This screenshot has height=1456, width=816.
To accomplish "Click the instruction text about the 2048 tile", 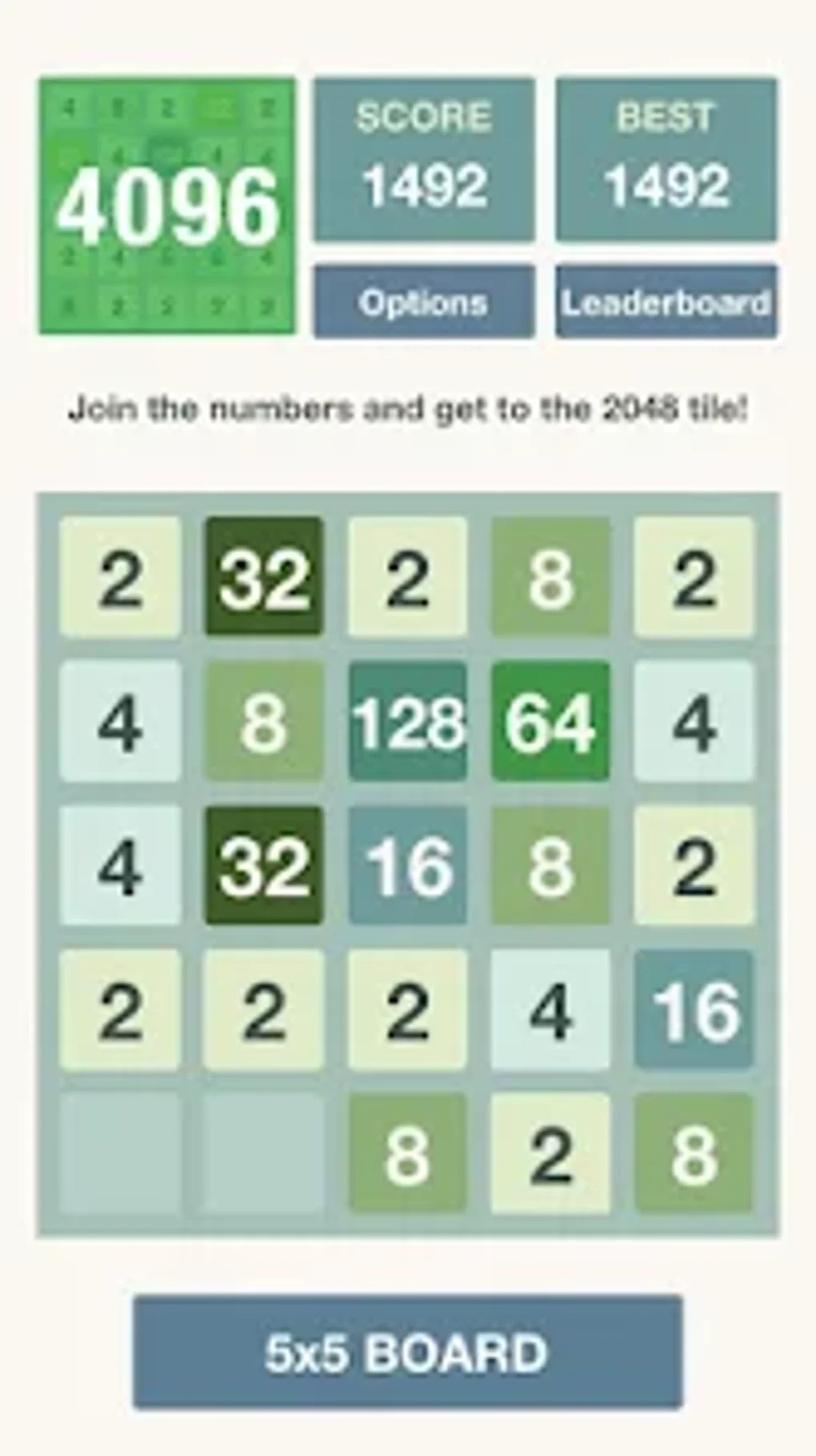I will [x=408, y=407].
